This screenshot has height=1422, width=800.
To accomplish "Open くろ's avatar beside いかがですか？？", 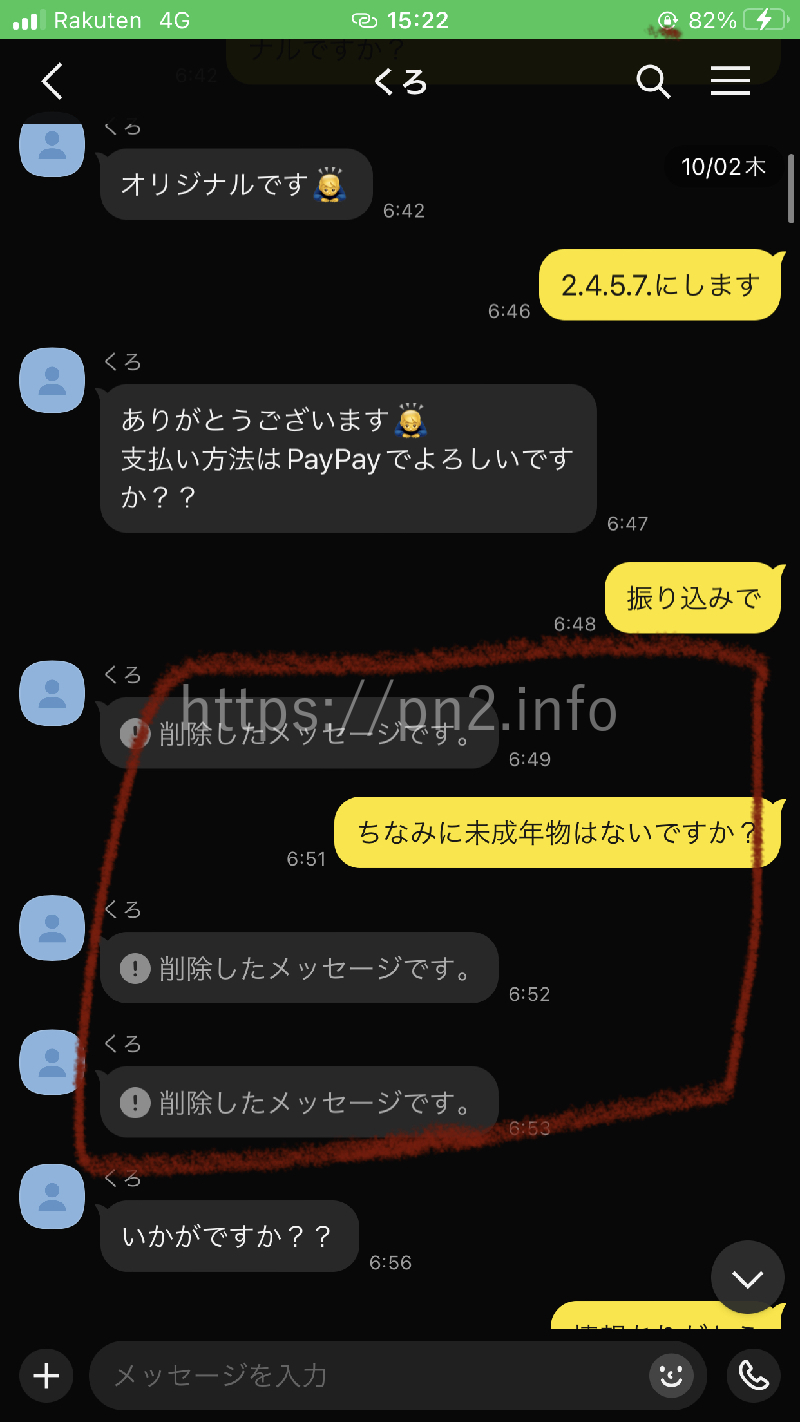I will pyautogui.click(x=52, y=1197).
